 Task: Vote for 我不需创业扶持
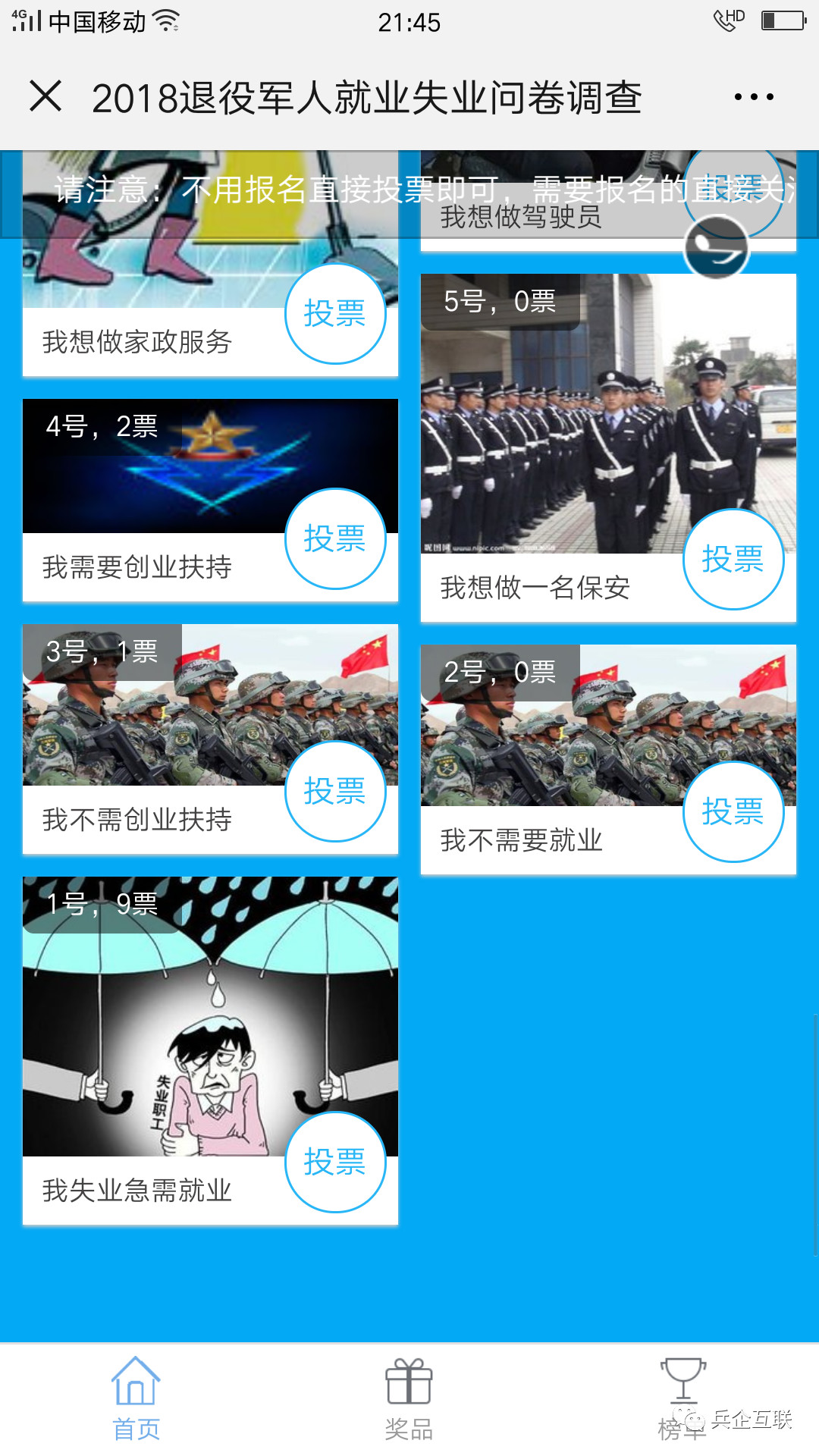coord(335,792)
